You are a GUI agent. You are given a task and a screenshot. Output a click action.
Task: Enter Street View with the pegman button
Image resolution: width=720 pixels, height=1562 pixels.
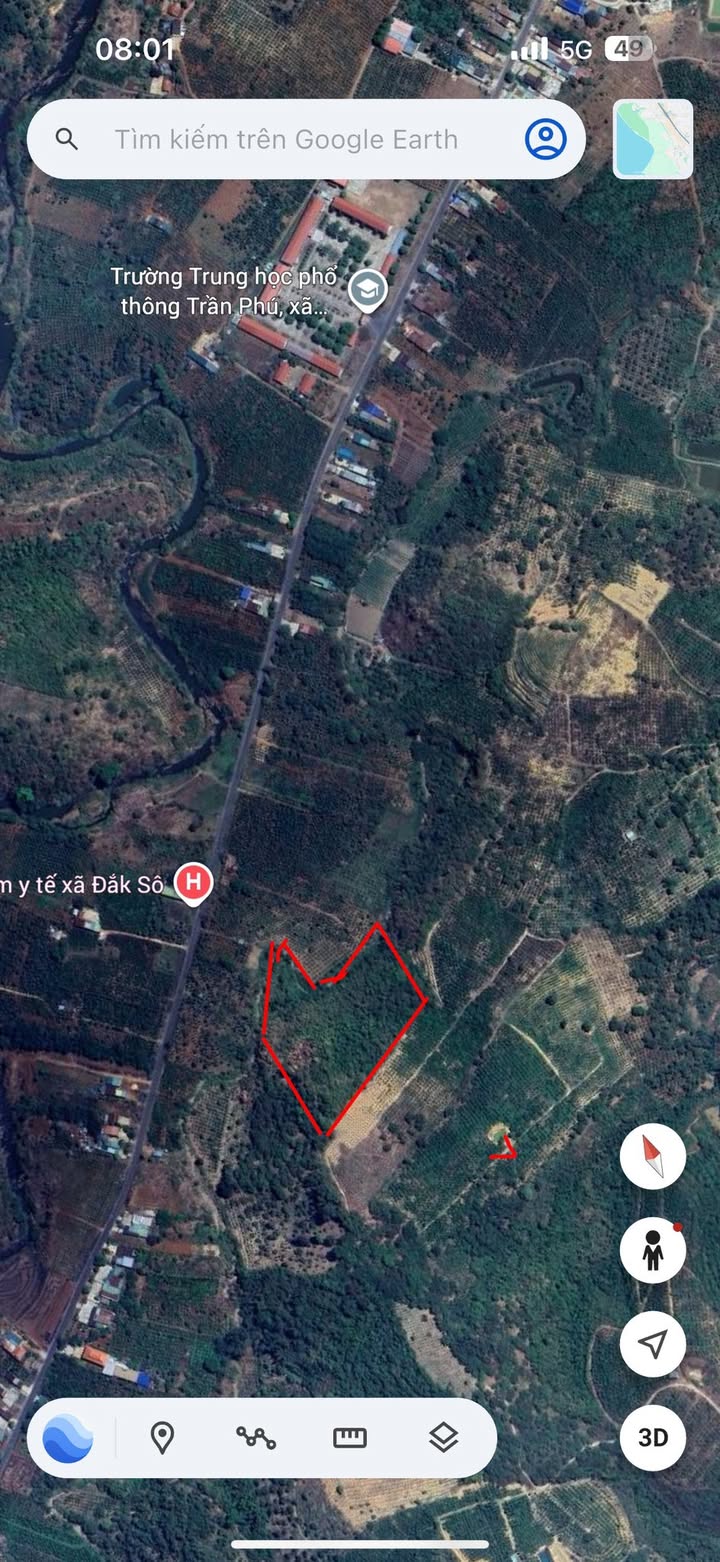click(652, 1250)
